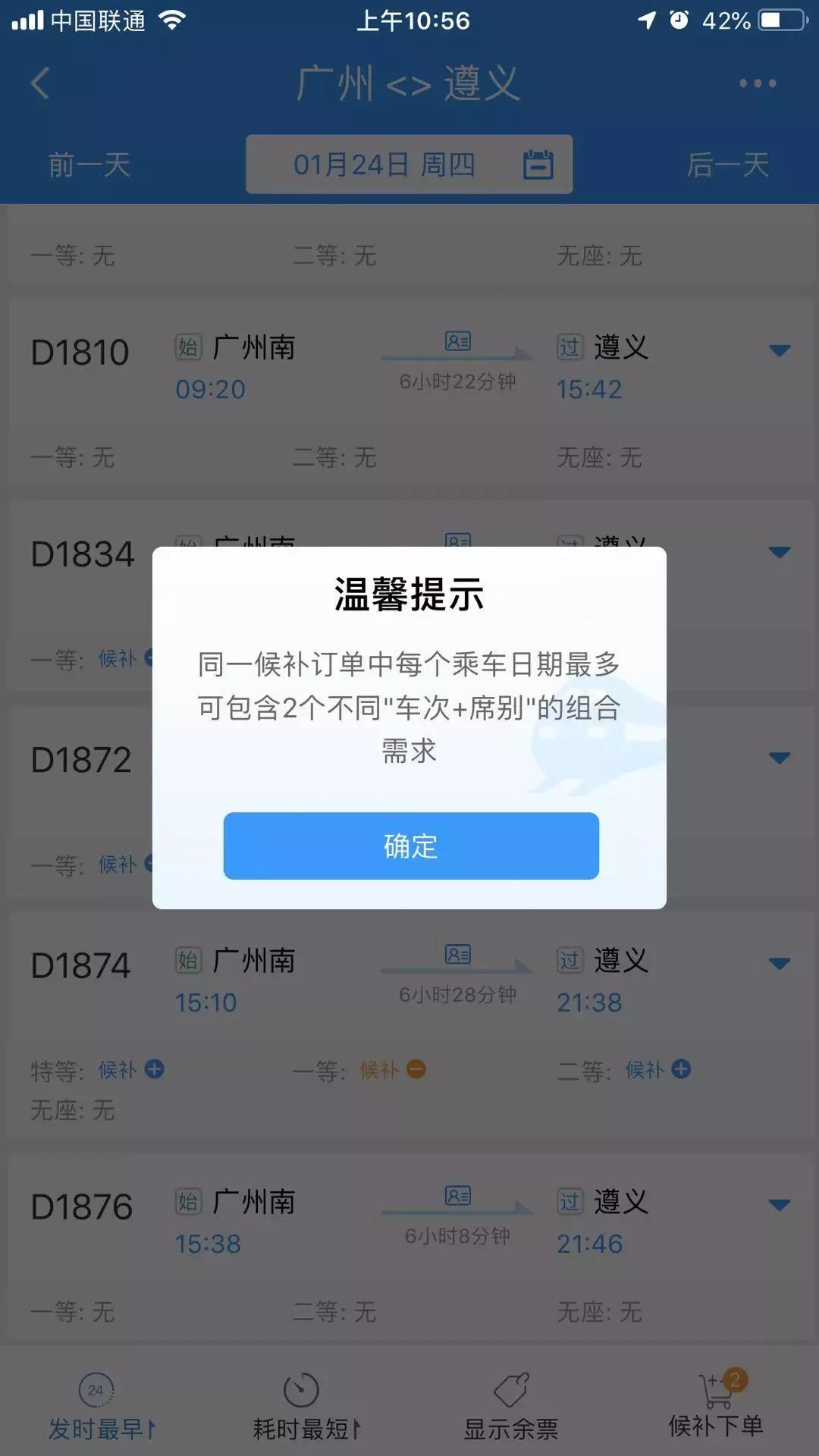This screenshot has width=819, height=1456.
Task: Open the calendar icon beside the date
Action: tap(539, 164)
